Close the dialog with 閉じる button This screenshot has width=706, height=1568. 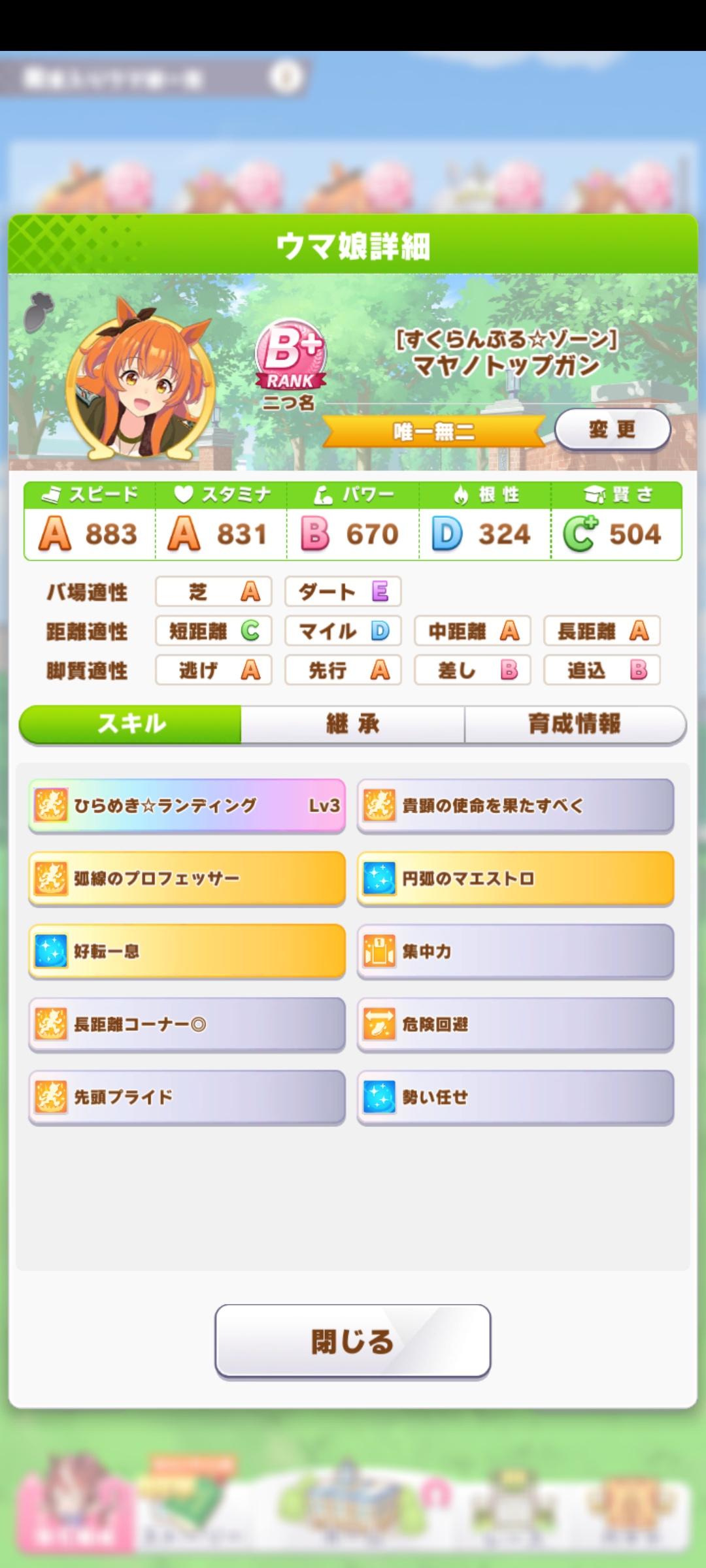coord(353,1341)
